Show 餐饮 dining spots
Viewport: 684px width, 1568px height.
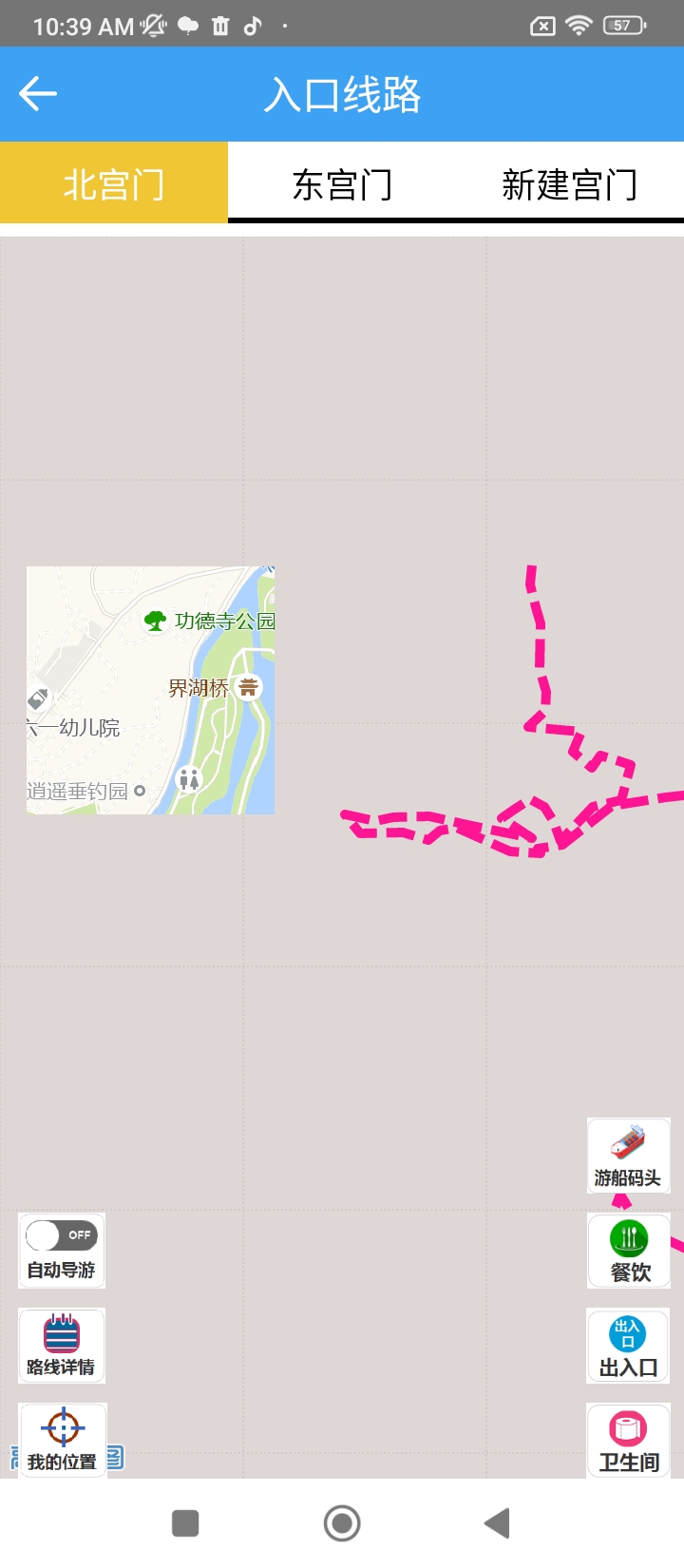tap(629, 1251)
